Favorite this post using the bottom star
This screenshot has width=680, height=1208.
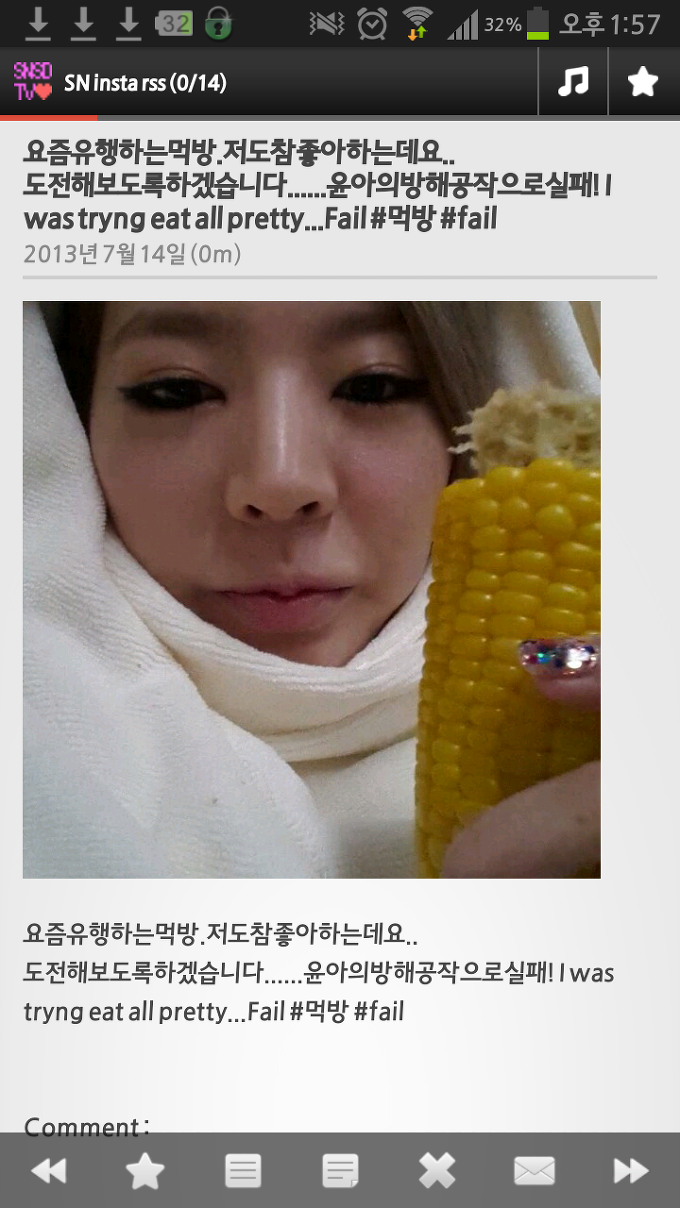[x=145, y=1171]
